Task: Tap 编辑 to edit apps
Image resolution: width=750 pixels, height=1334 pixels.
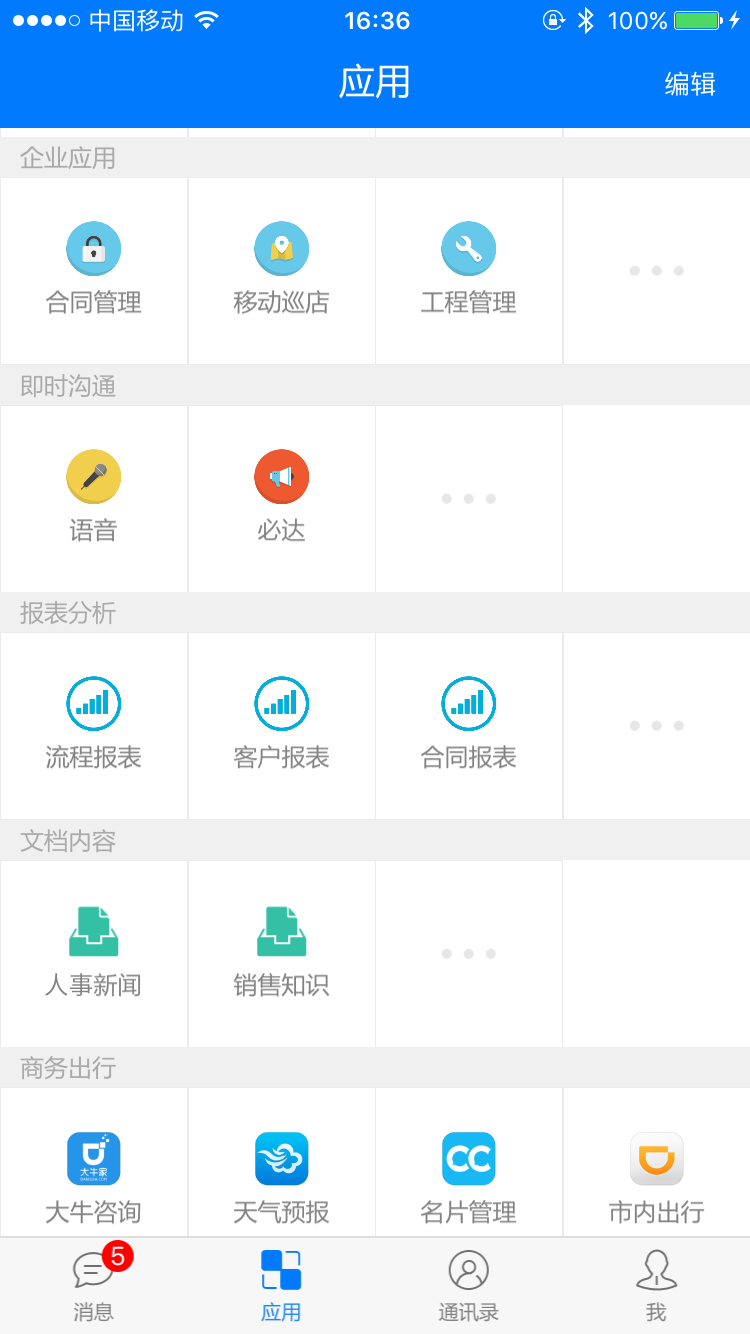Action: point(690,84)
